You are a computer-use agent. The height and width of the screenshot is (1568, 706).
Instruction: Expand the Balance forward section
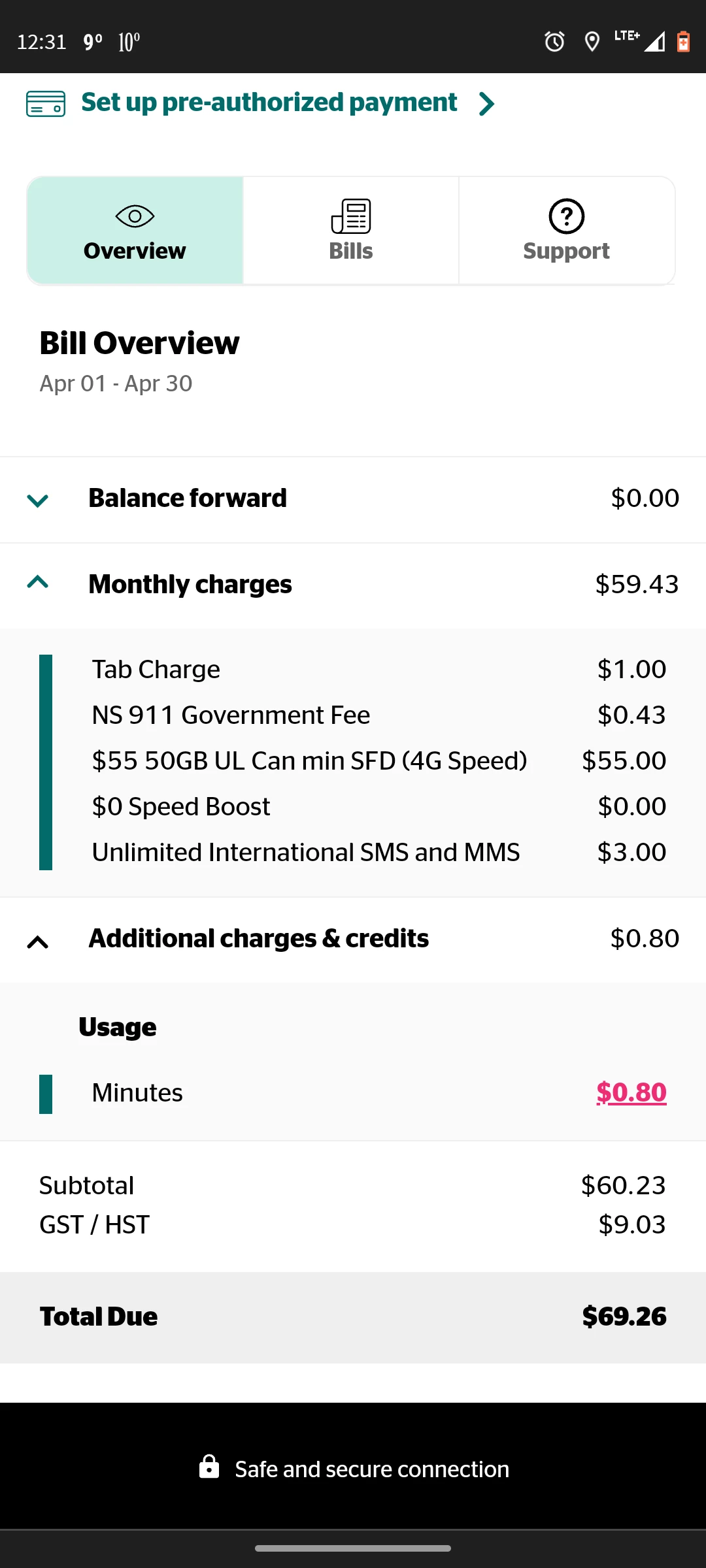(38, 500)
